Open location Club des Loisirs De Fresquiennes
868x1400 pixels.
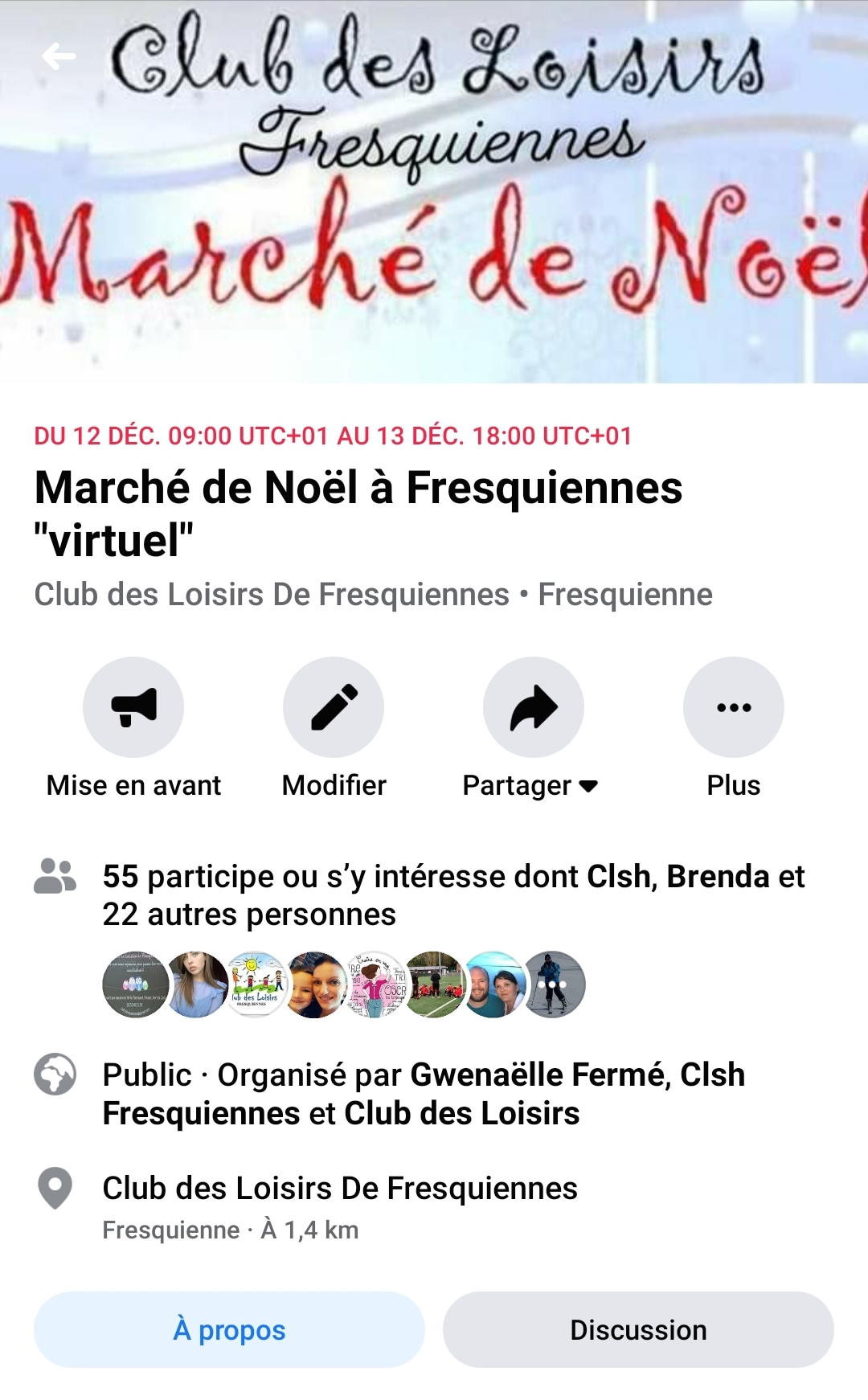pos(339,1188)
